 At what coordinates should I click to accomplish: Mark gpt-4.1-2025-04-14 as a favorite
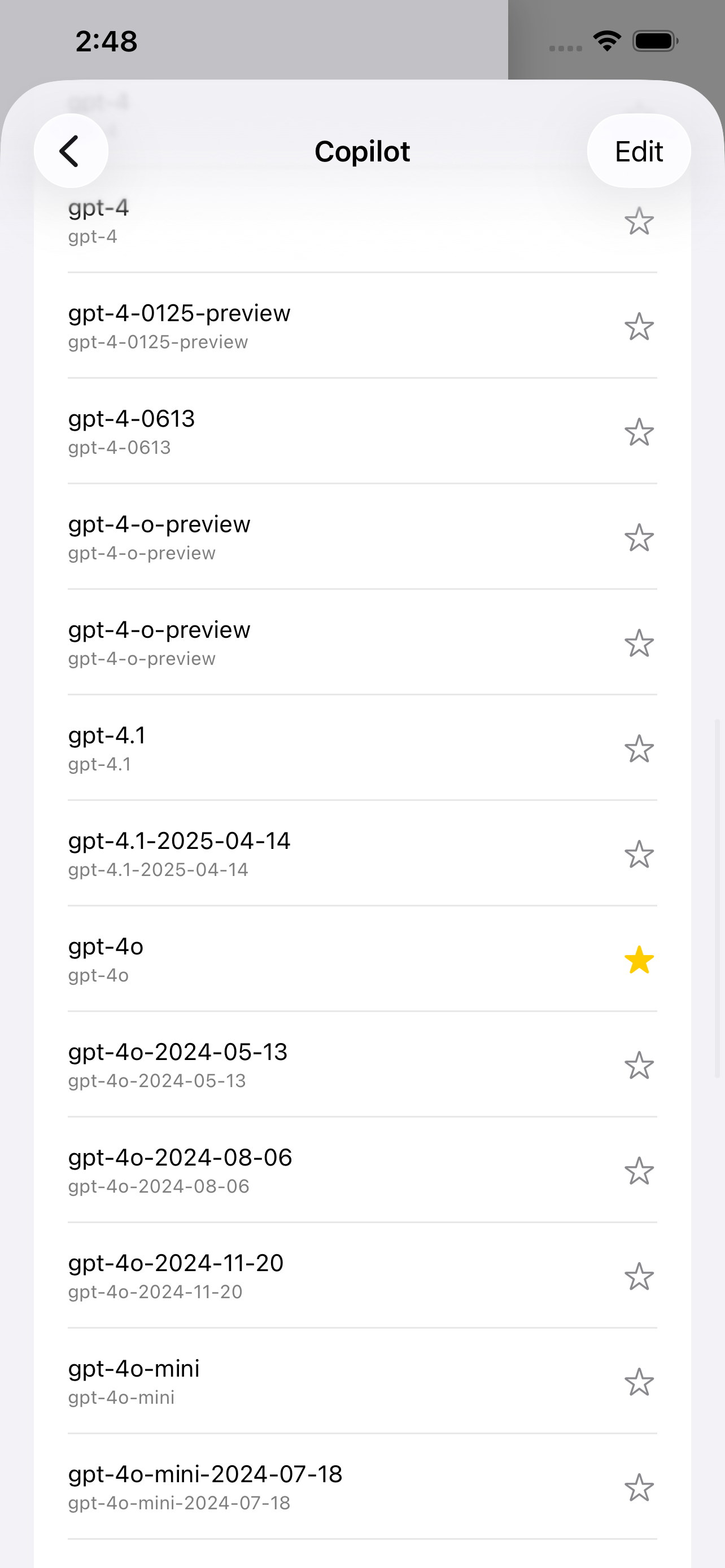[x=639, y=855]
